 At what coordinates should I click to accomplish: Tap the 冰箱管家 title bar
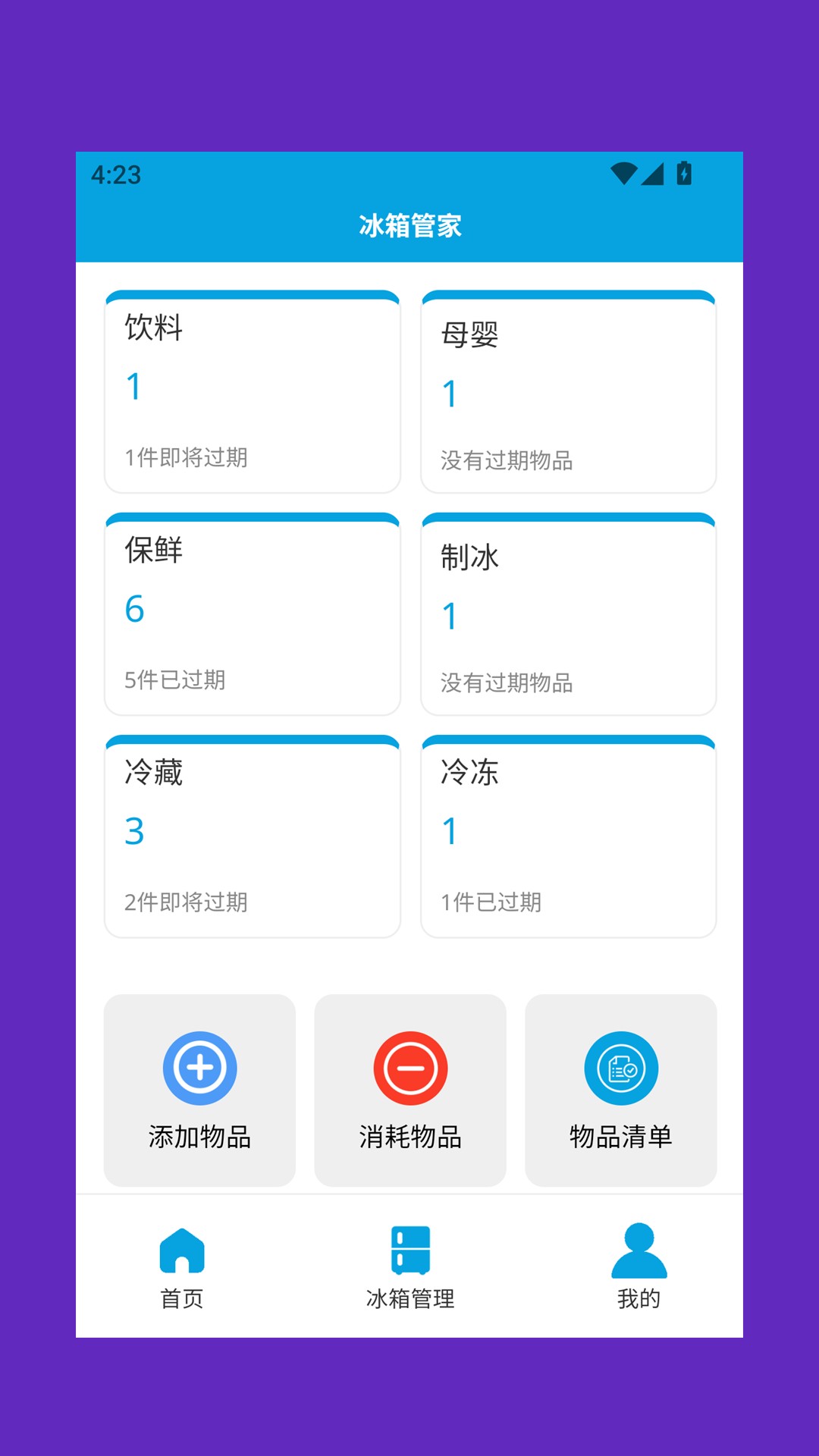tap(409, 225)
